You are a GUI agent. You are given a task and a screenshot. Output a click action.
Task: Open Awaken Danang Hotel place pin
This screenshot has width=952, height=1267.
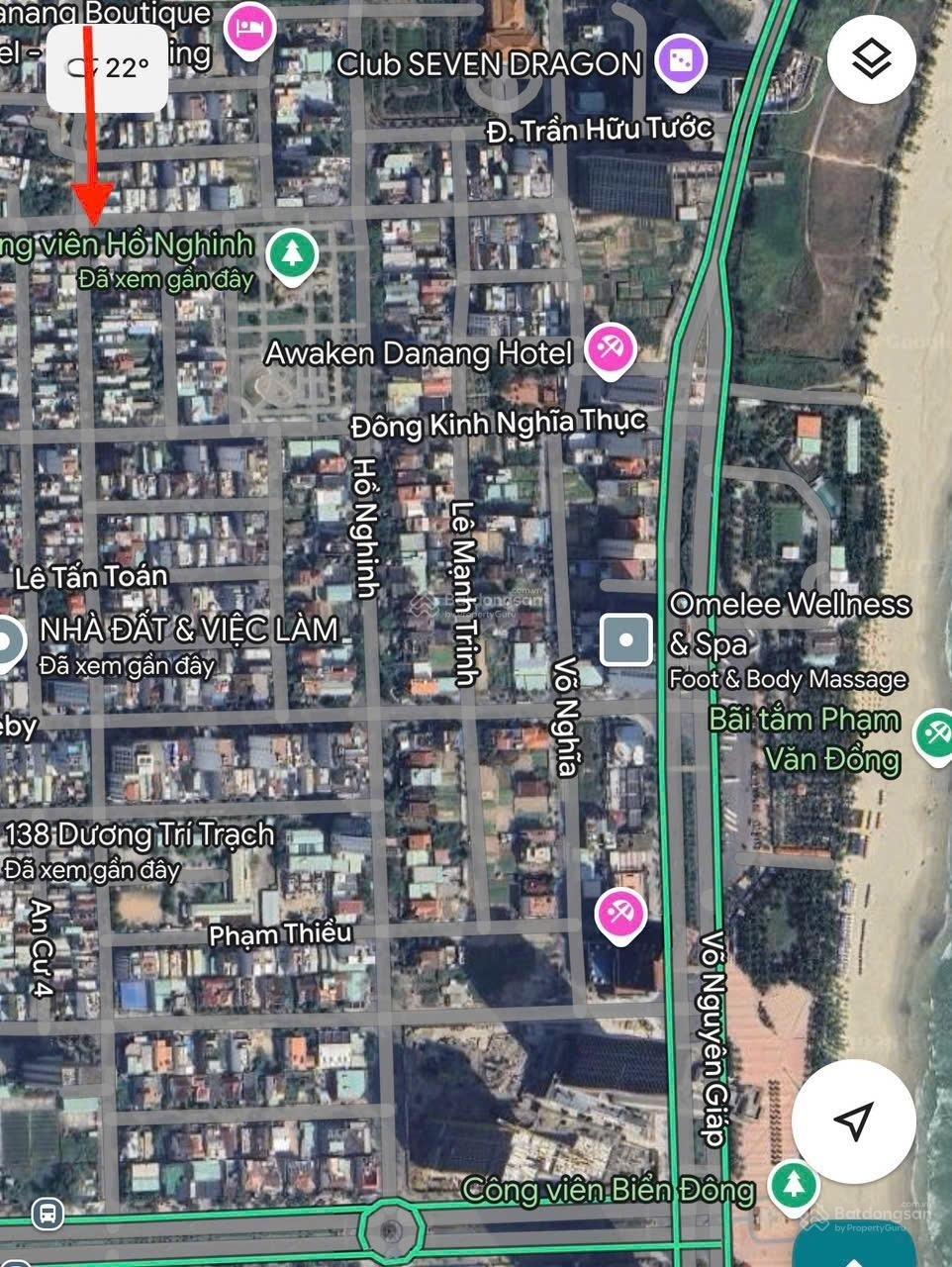(x=610, y=348)
